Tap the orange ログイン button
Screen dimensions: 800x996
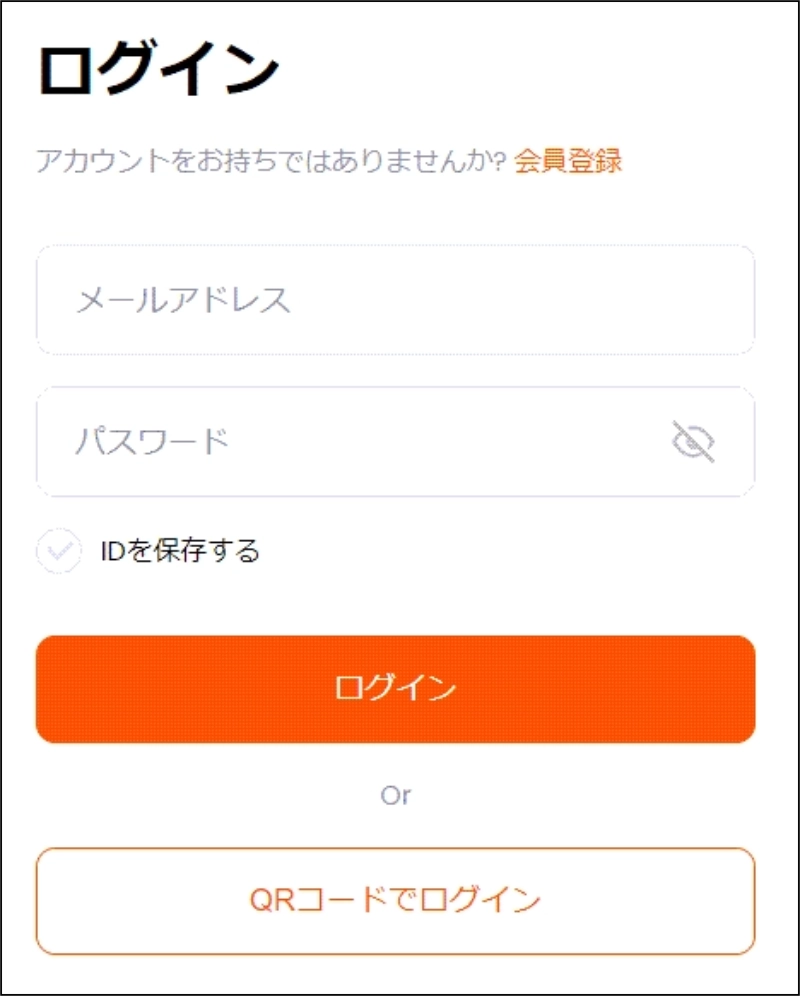[395, 689]
